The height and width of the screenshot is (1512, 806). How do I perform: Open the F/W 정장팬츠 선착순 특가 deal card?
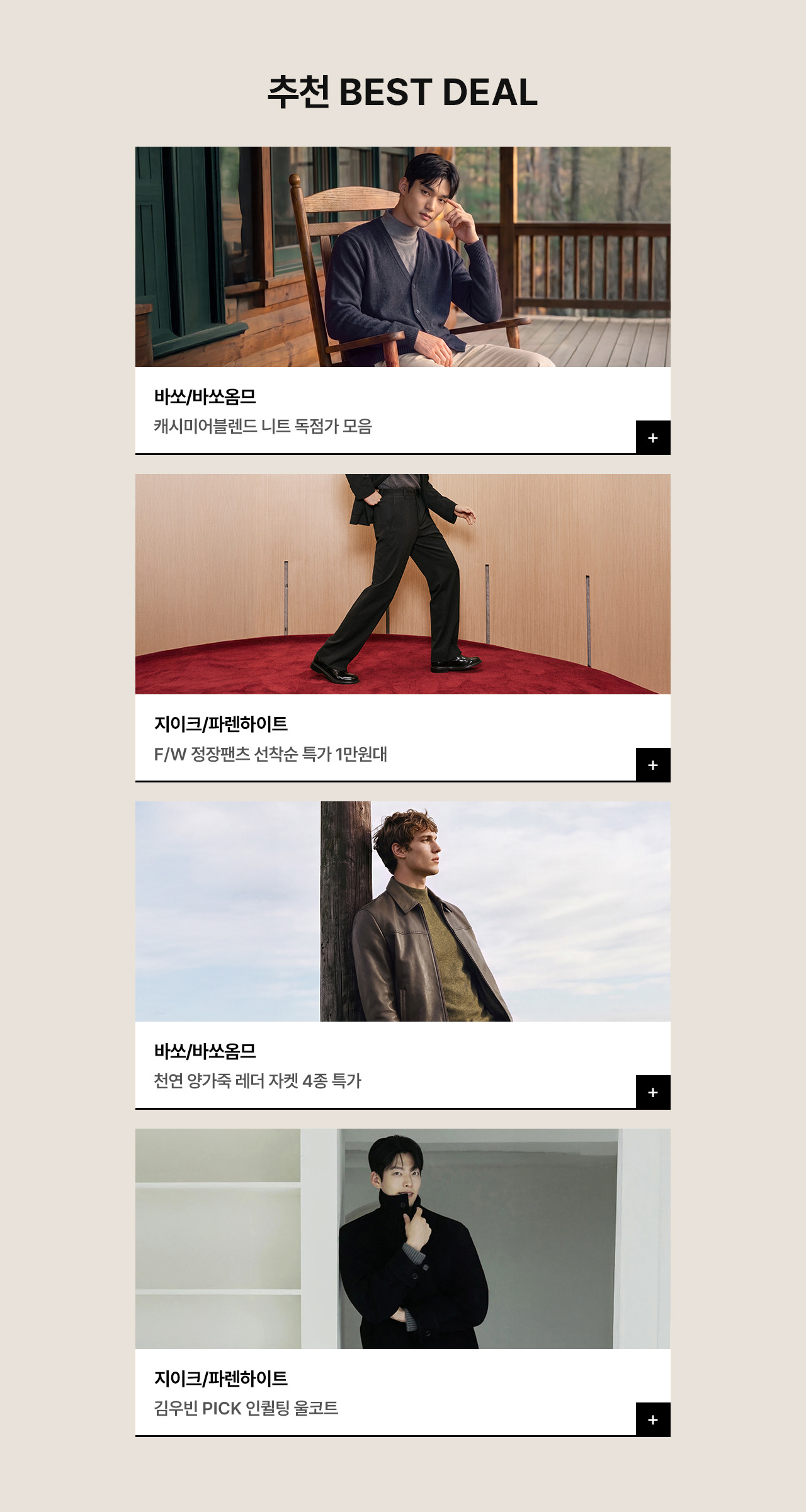pos(403,628)
